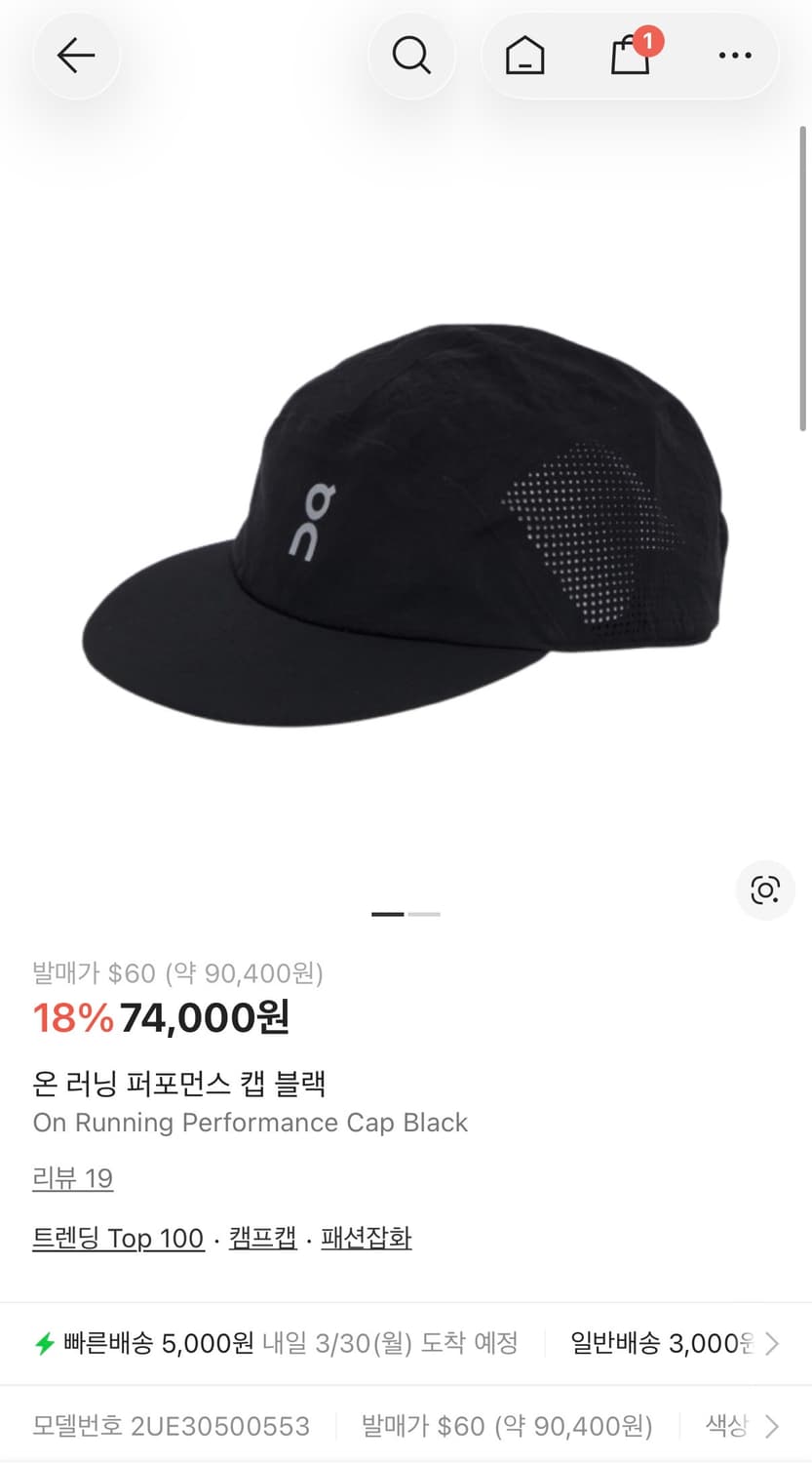
Task: Tap the image visual search lens icon
Action: (765, 890)
